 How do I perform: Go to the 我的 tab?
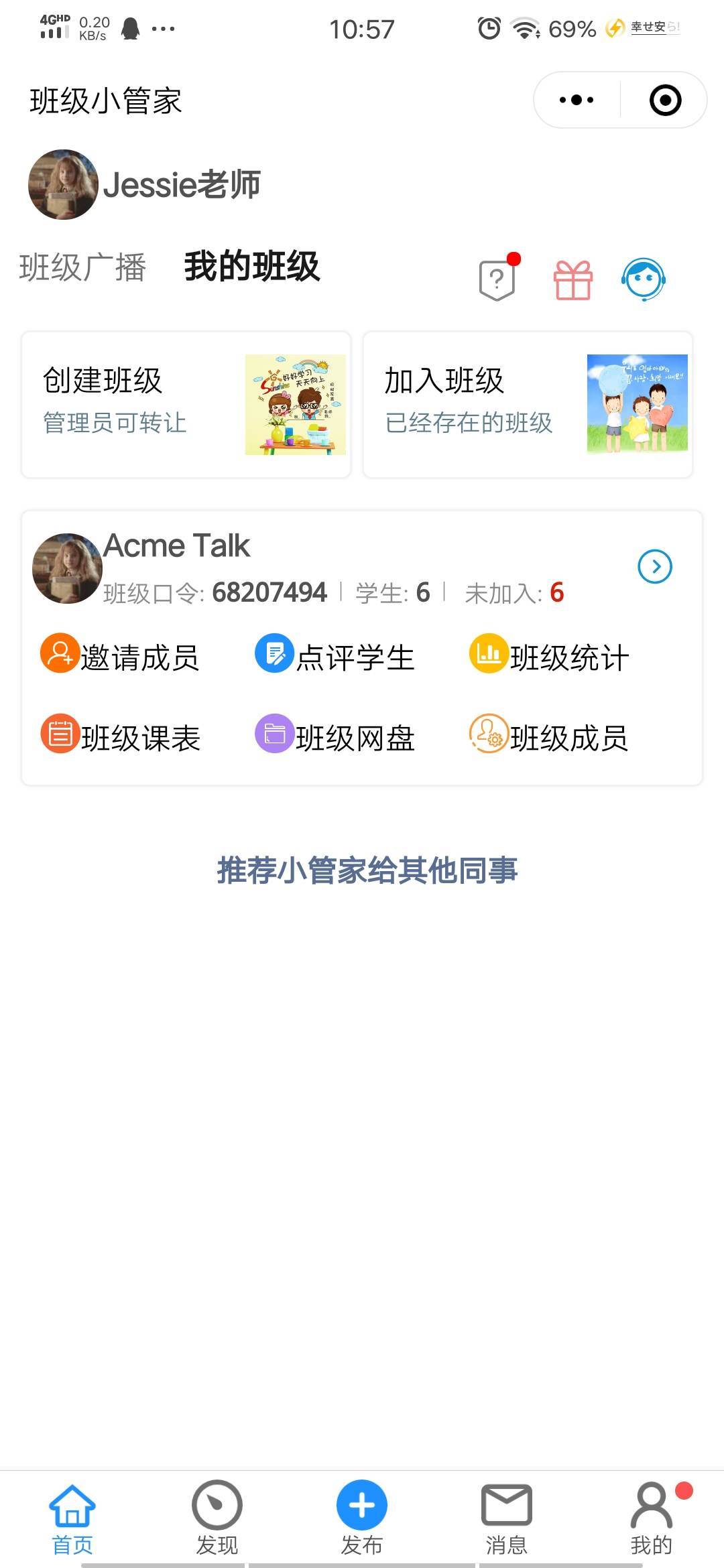[x=651, y=1518]
